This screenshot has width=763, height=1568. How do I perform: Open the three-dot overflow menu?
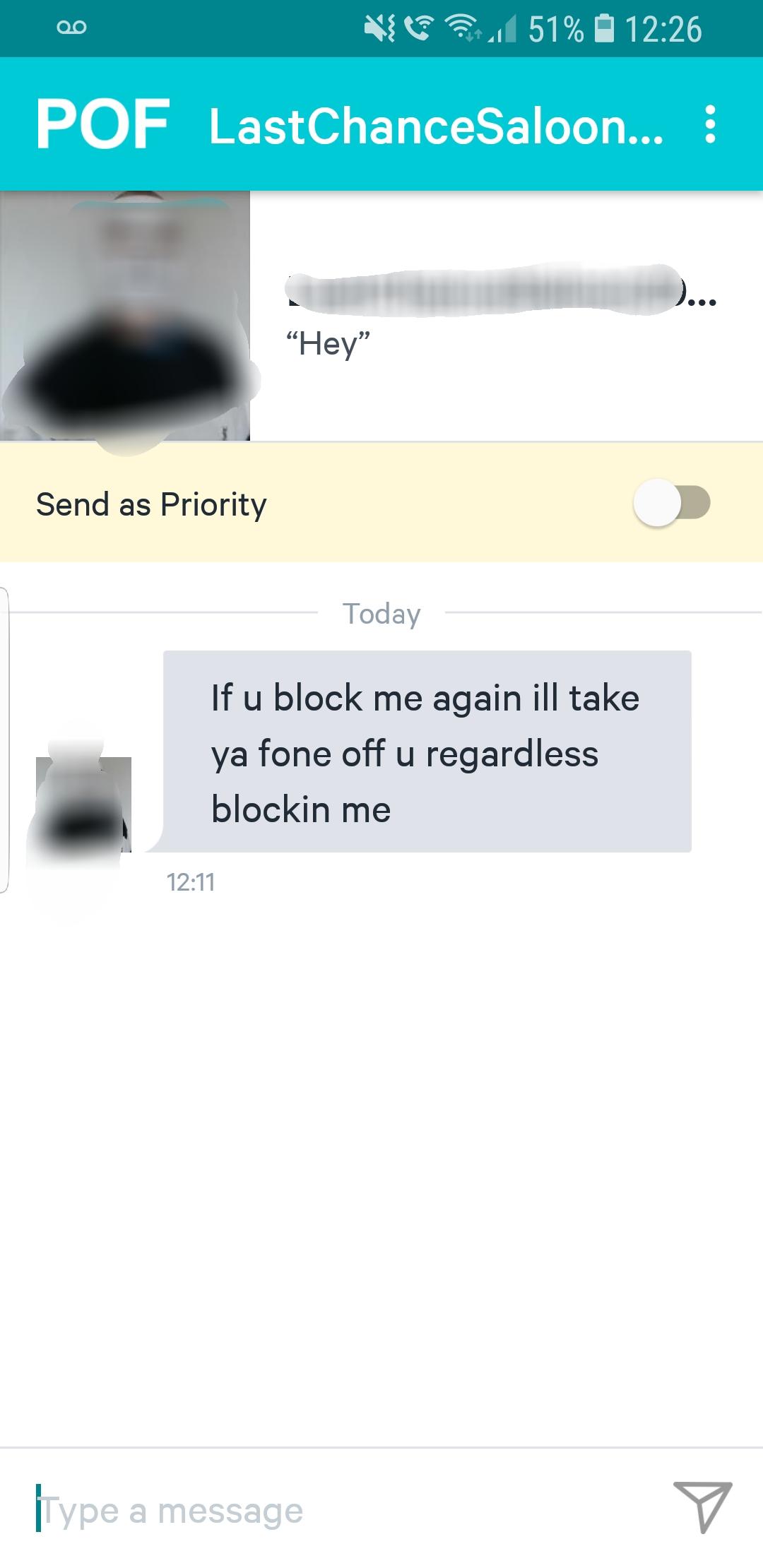710,125
